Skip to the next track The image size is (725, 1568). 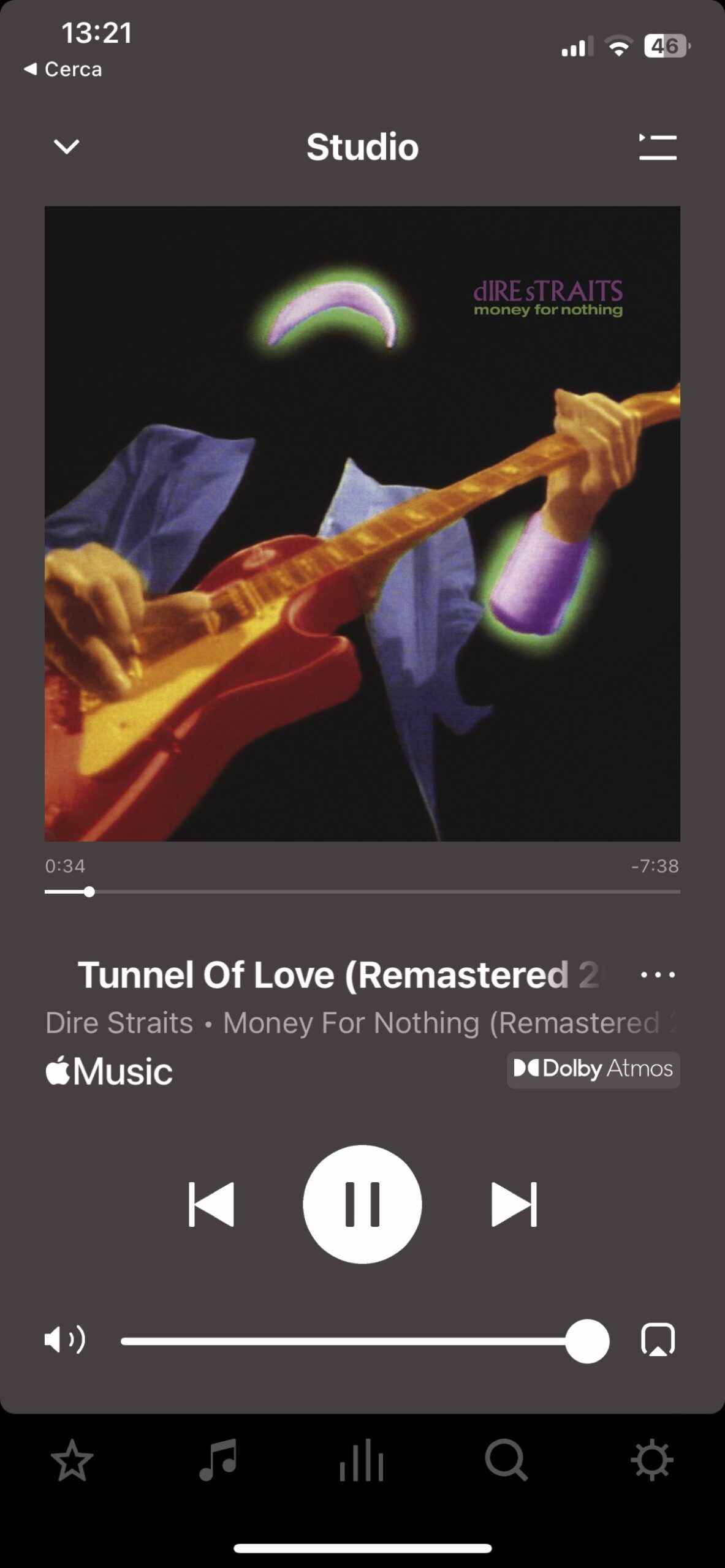pos(514,1204)
